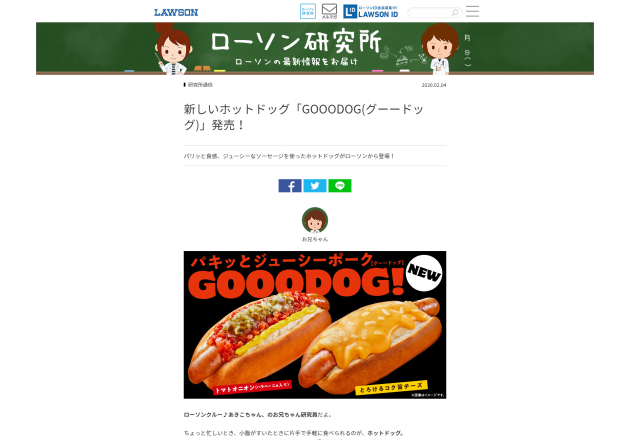
Task: Focus the header search box
Action: [430, 12]
